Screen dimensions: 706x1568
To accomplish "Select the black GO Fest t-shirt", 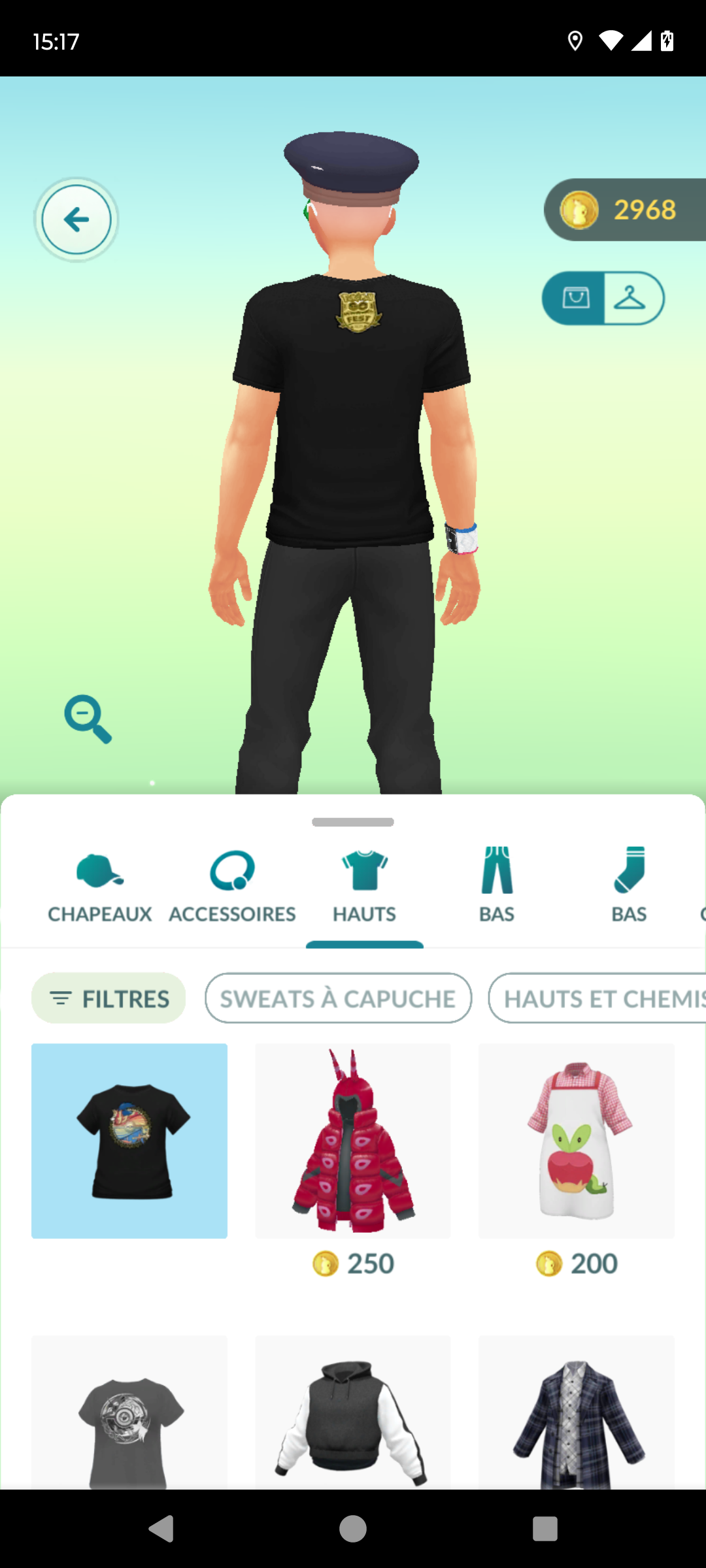I will (129, 1141).
